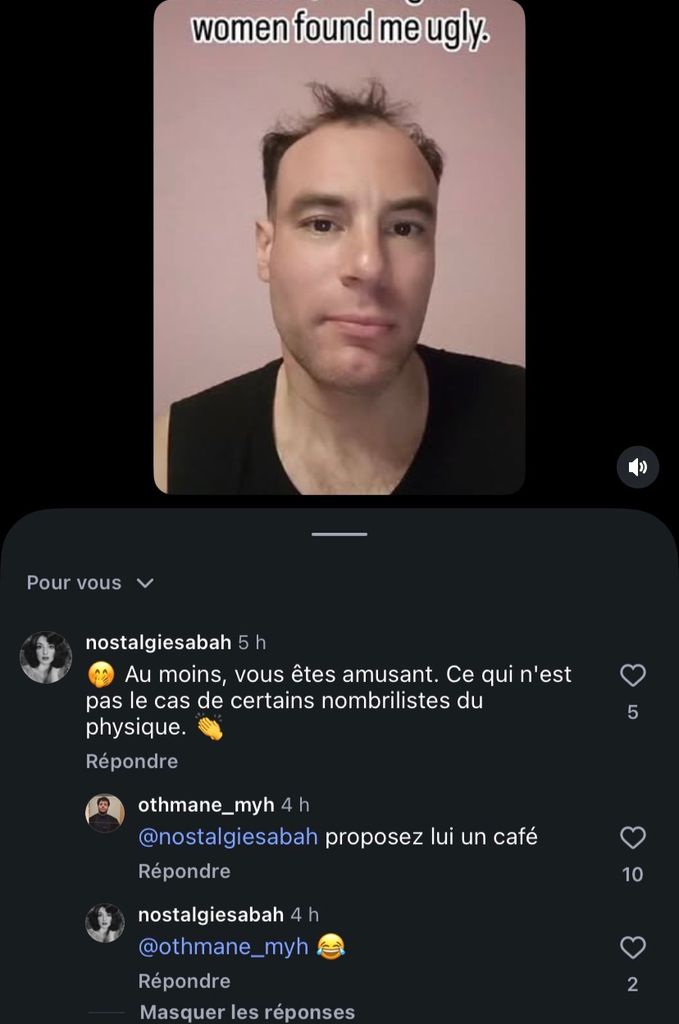Viewport: 679px width, 1024px height.
Task: Reply to nostalgiesabah's first comment
Action: [132, 761]
